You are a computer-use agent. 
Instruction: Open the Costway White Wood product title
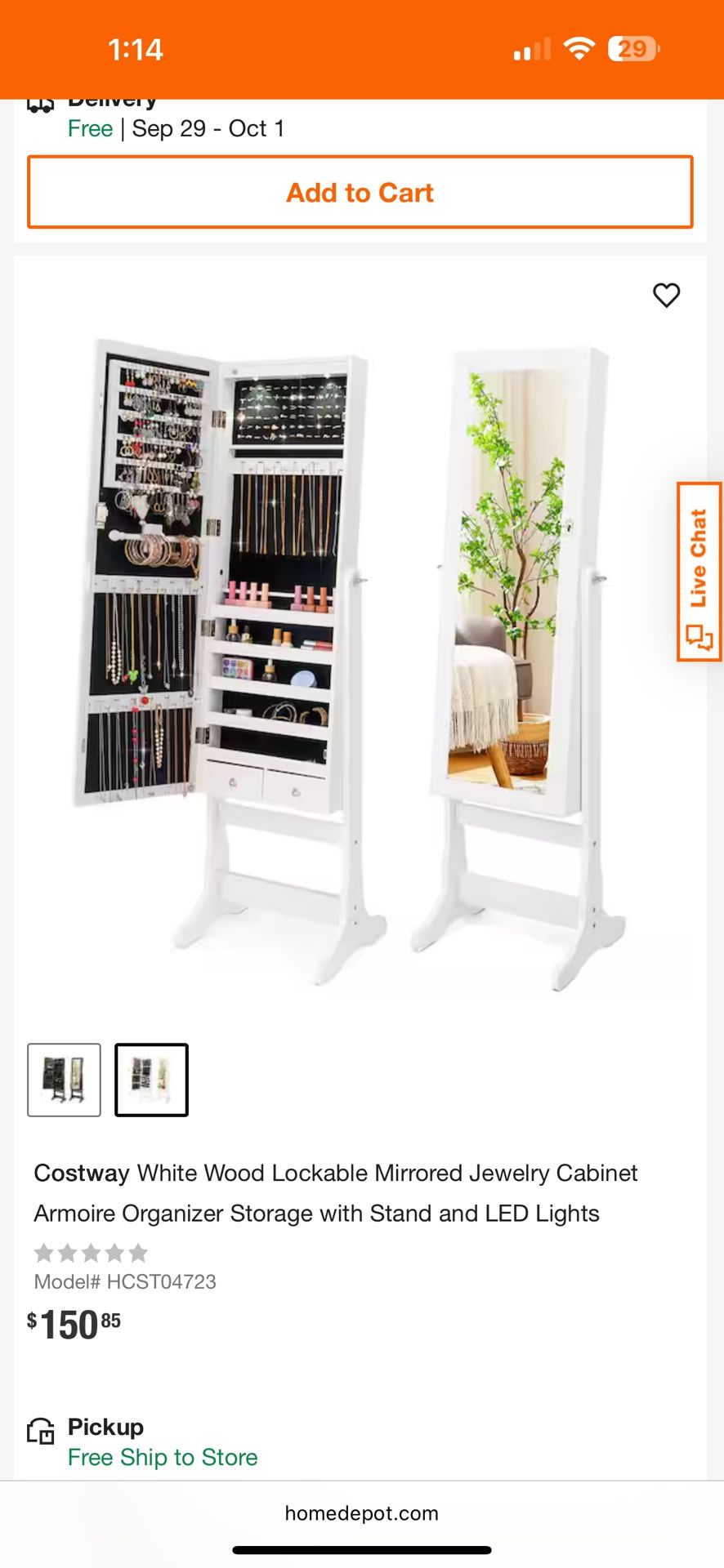335,1193
